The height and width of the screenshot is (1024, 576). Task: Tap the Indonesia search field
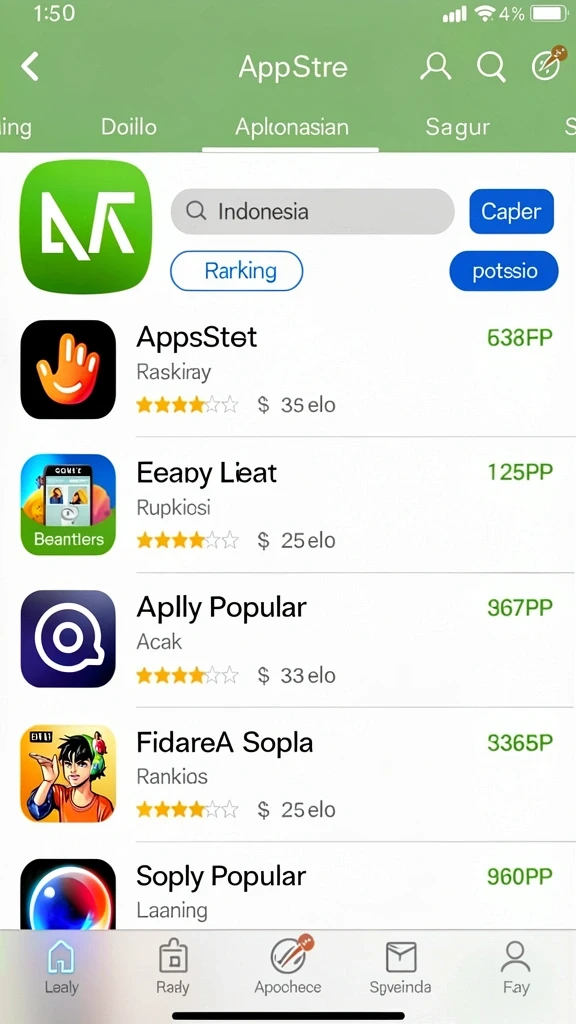312,211
